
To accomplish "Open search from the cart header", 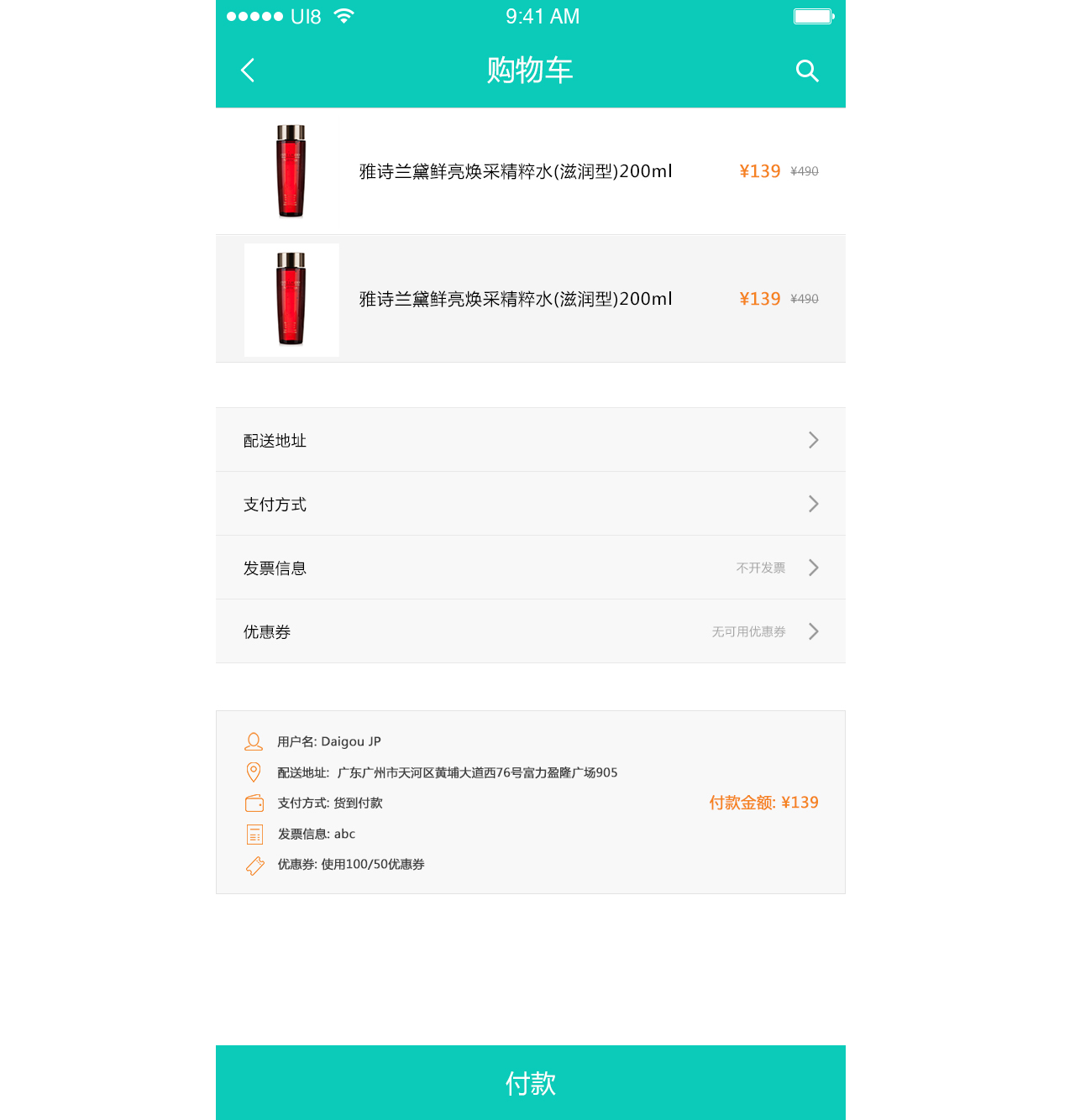I will tap(806, 71).
